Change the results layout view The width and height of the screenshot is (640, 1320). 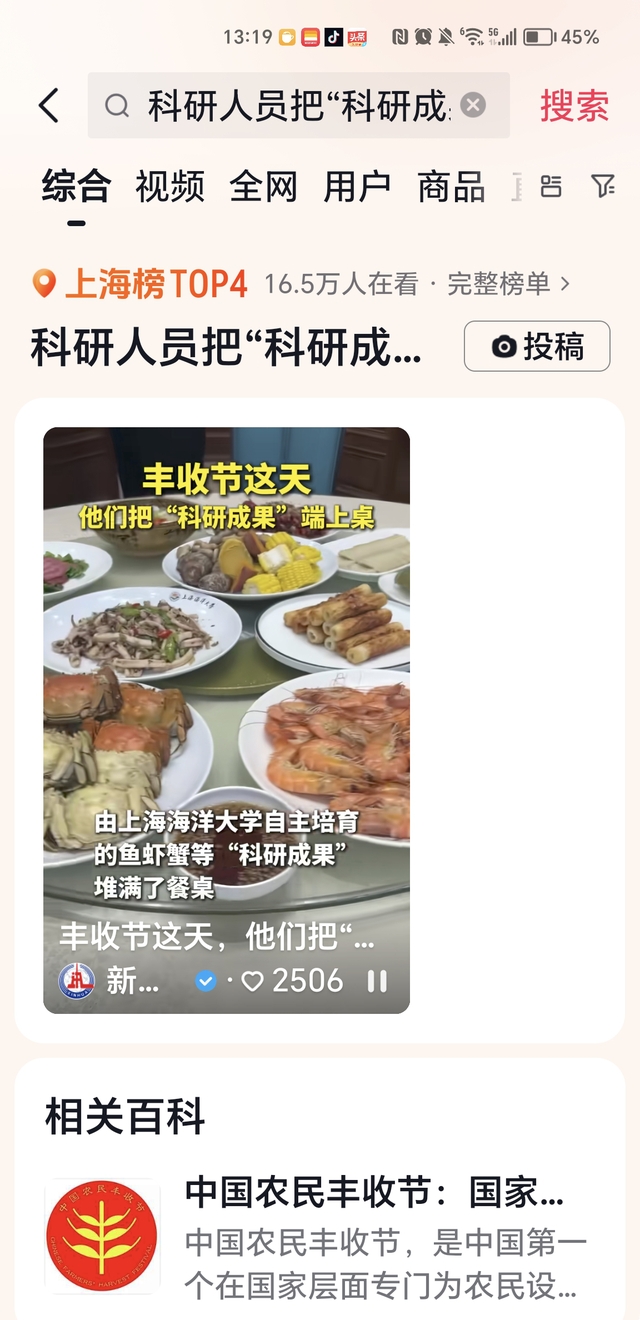(x=551, y=186)
